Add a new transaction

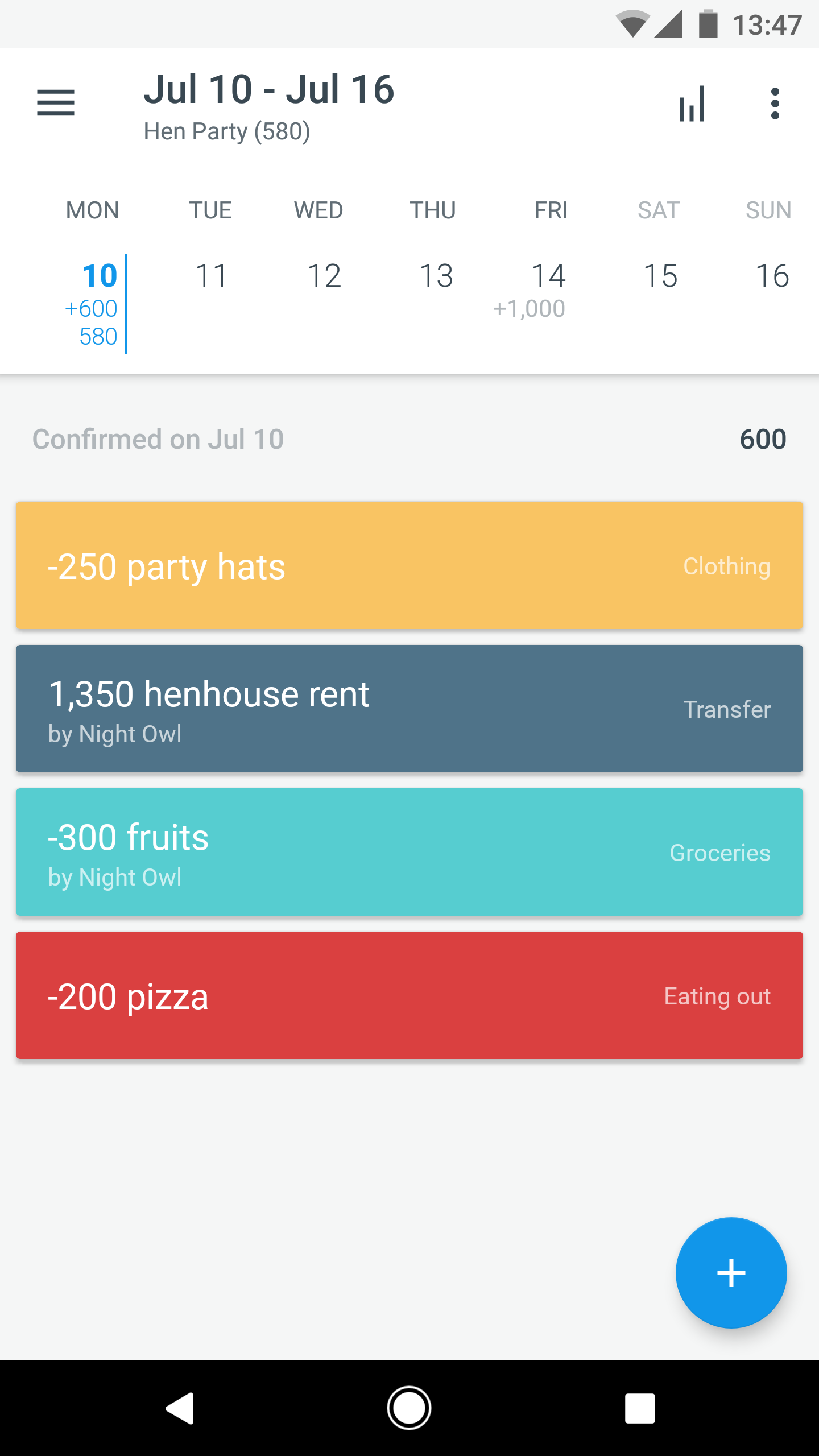[x=731, y=1273]
